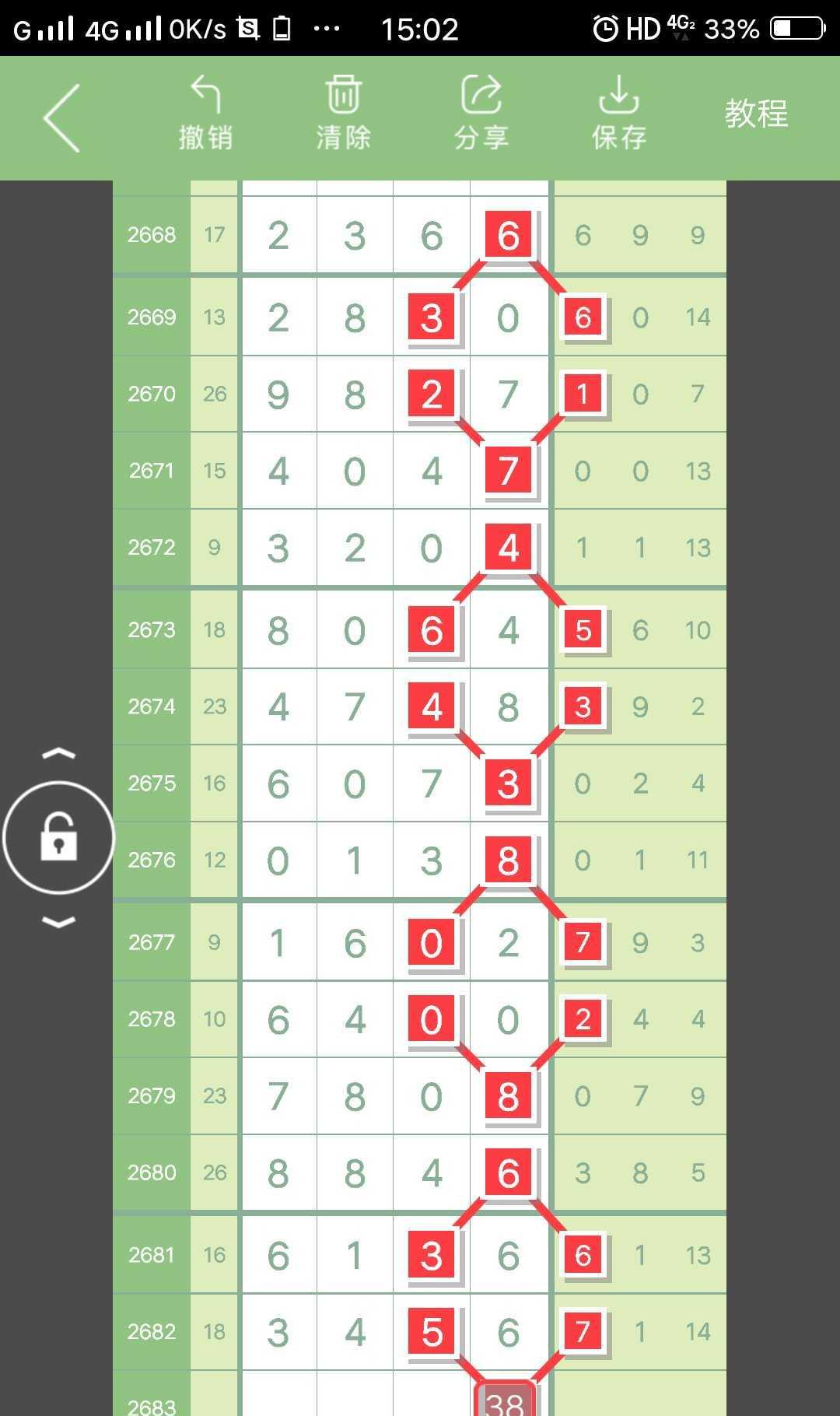Open the 教程 tutorial
The height and width of the screenshot is (1416, 840).
(756, 114)
